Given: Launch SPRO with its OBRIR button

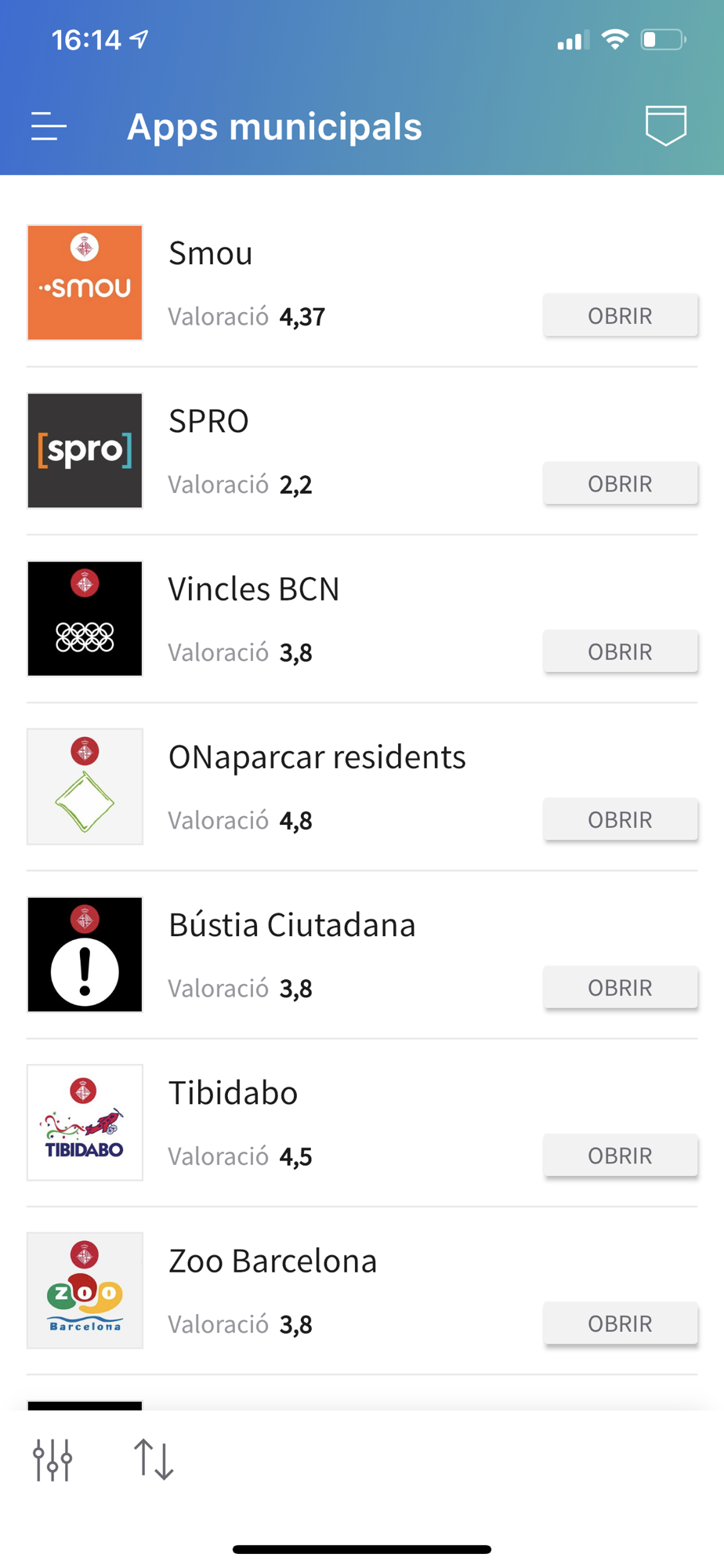Looking at the screenshot, I should point(620,484).
